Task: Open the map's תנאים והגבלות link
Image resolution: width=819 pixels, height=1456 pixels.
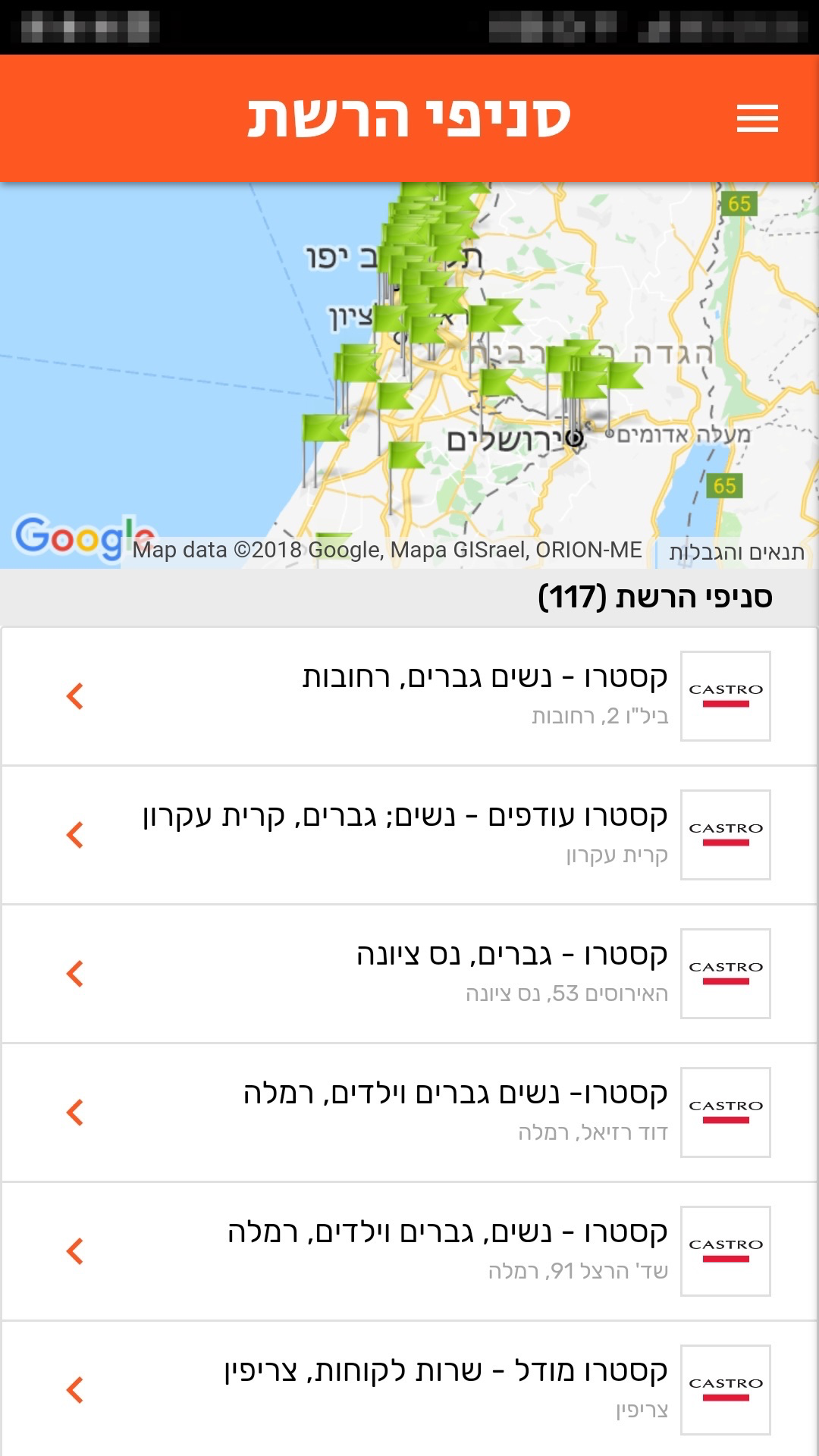Action: point(736,552)
